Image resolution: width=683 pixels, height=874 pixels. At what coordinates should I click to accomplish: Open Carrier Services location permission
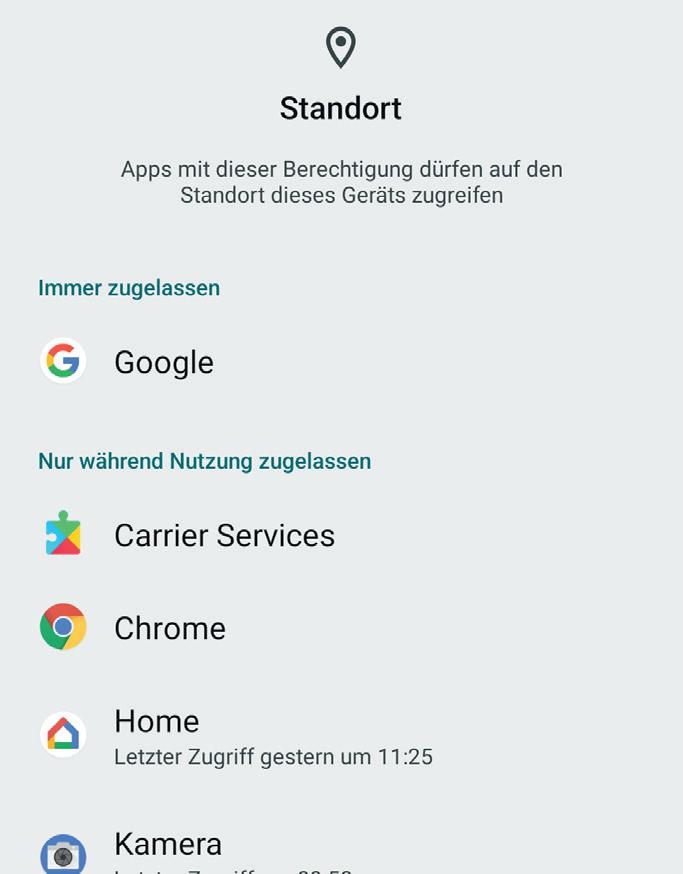point(341,535)
